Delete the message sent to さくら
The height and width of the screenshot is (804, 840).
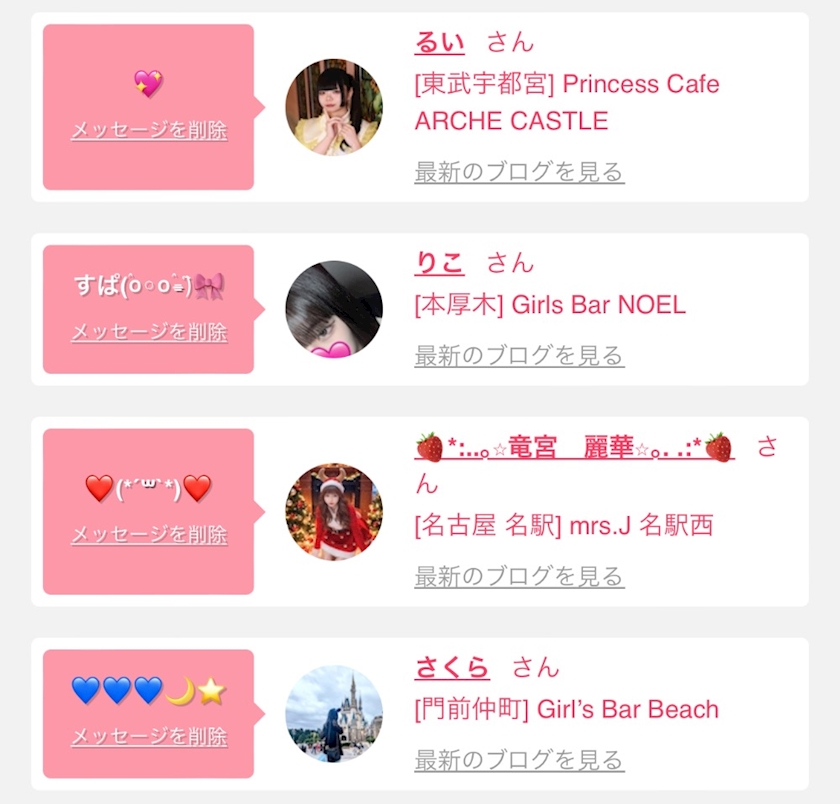[149, 737]
